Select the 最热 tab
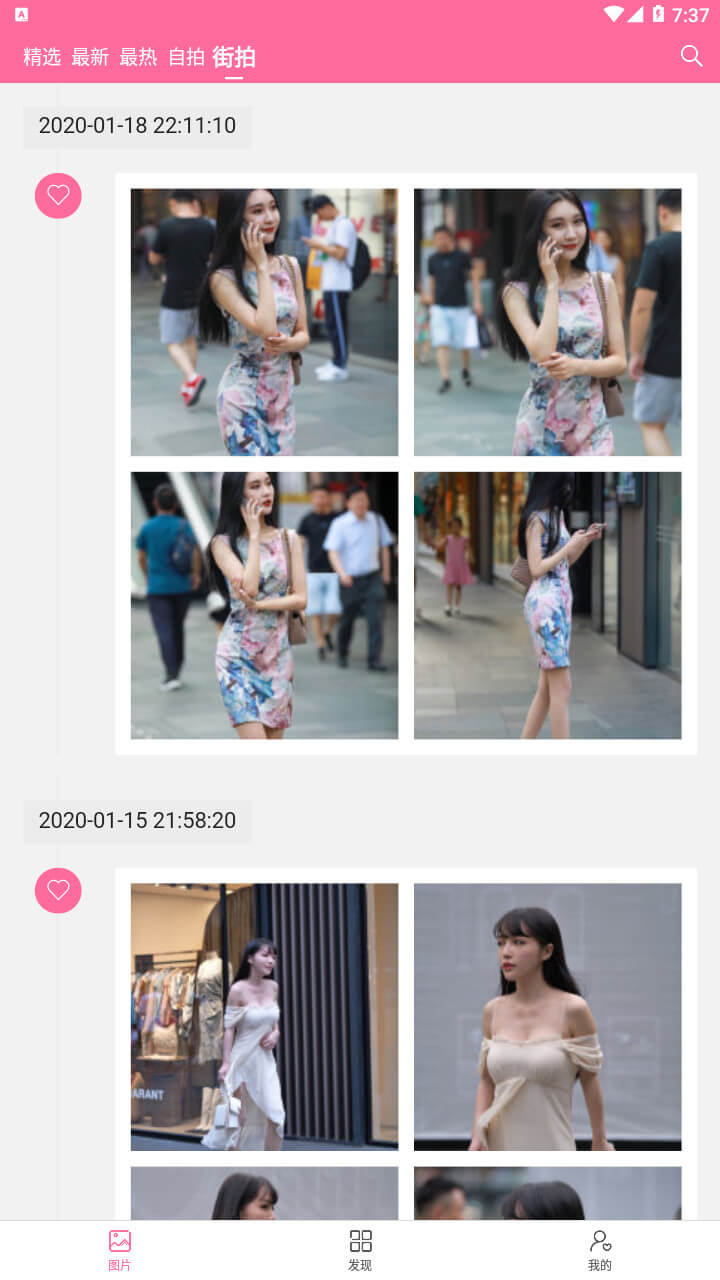 (x=138, y=57)
